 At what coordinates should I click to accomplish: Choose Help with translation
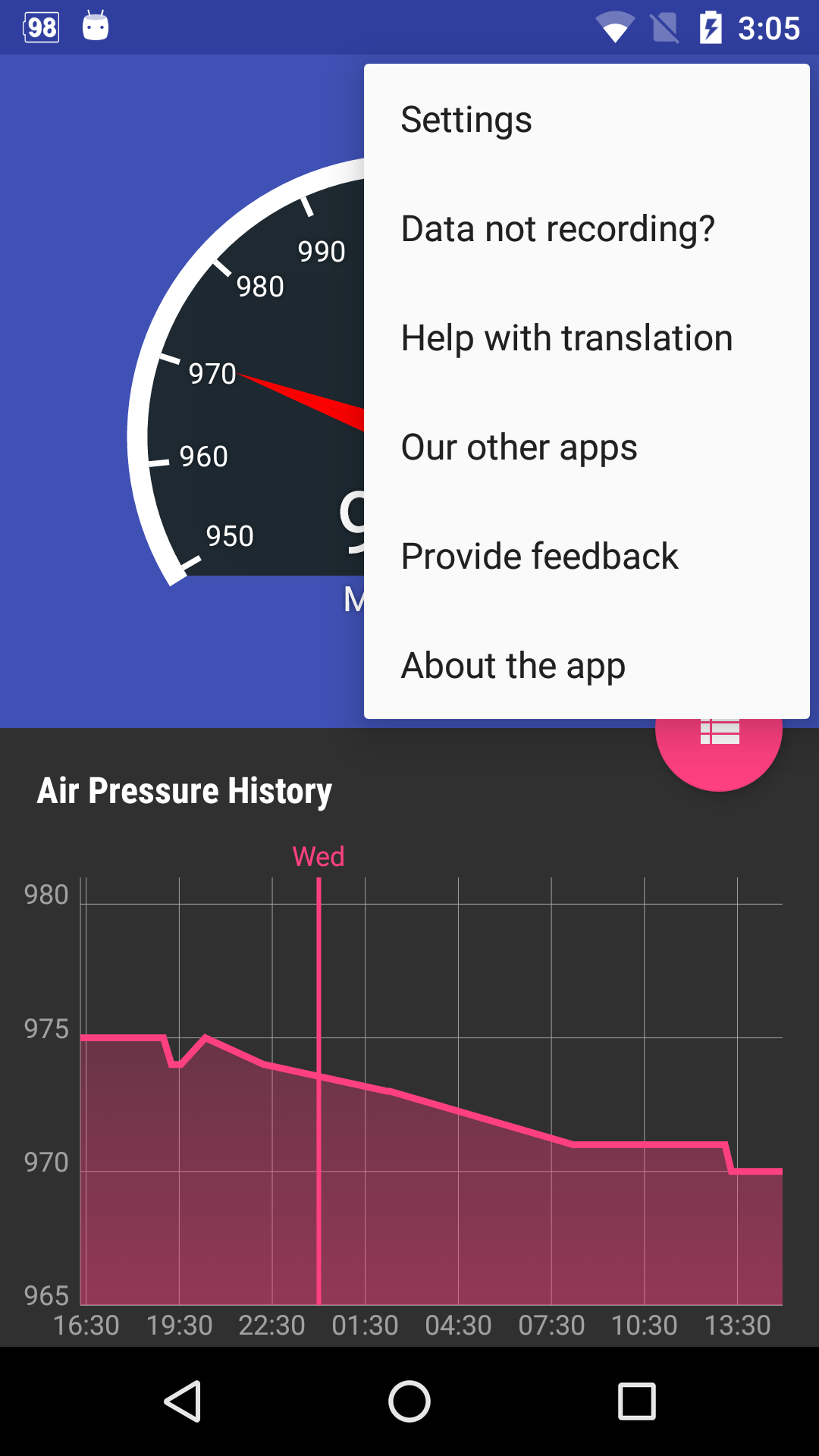coord(587,338)
